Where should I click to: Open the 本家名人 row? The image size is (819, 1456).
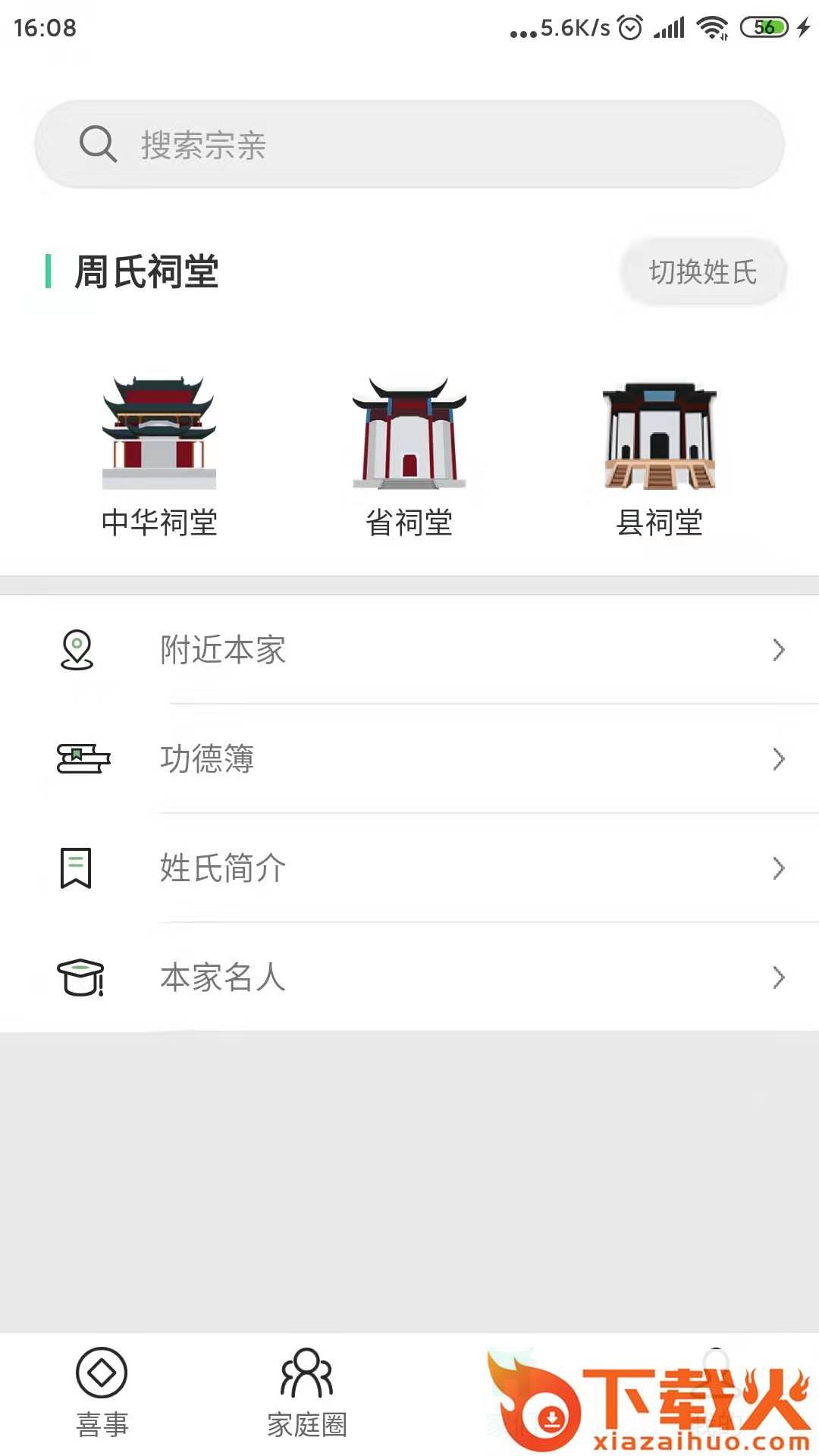pos(409,977)
